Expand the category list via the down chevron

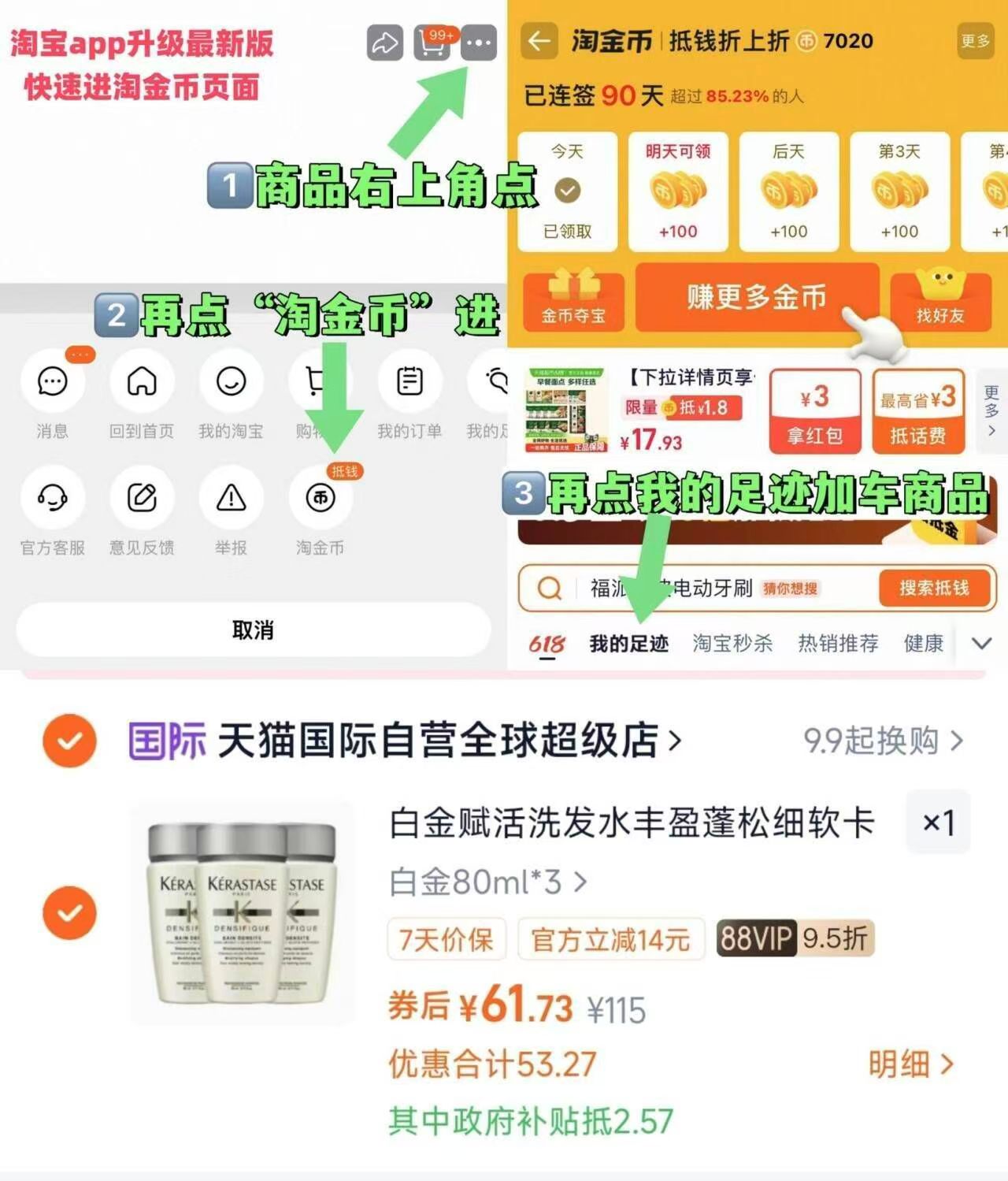[981, 644]
